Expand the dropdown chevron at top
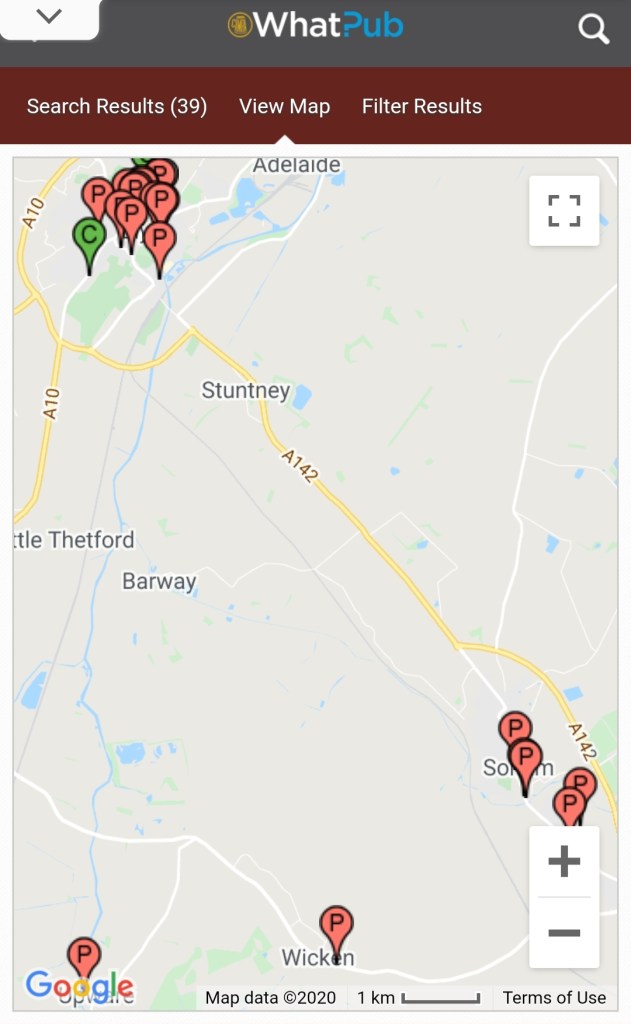Screen dimensions: 631x1024 [49, 16]
